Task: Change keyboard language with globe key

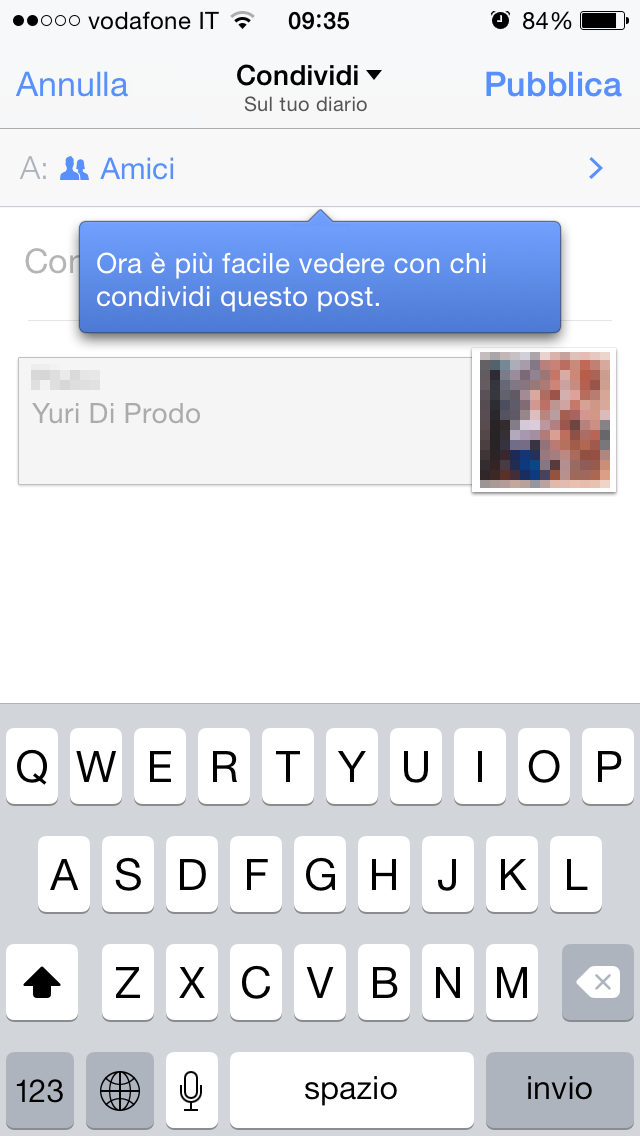Action: (120, 1089)
